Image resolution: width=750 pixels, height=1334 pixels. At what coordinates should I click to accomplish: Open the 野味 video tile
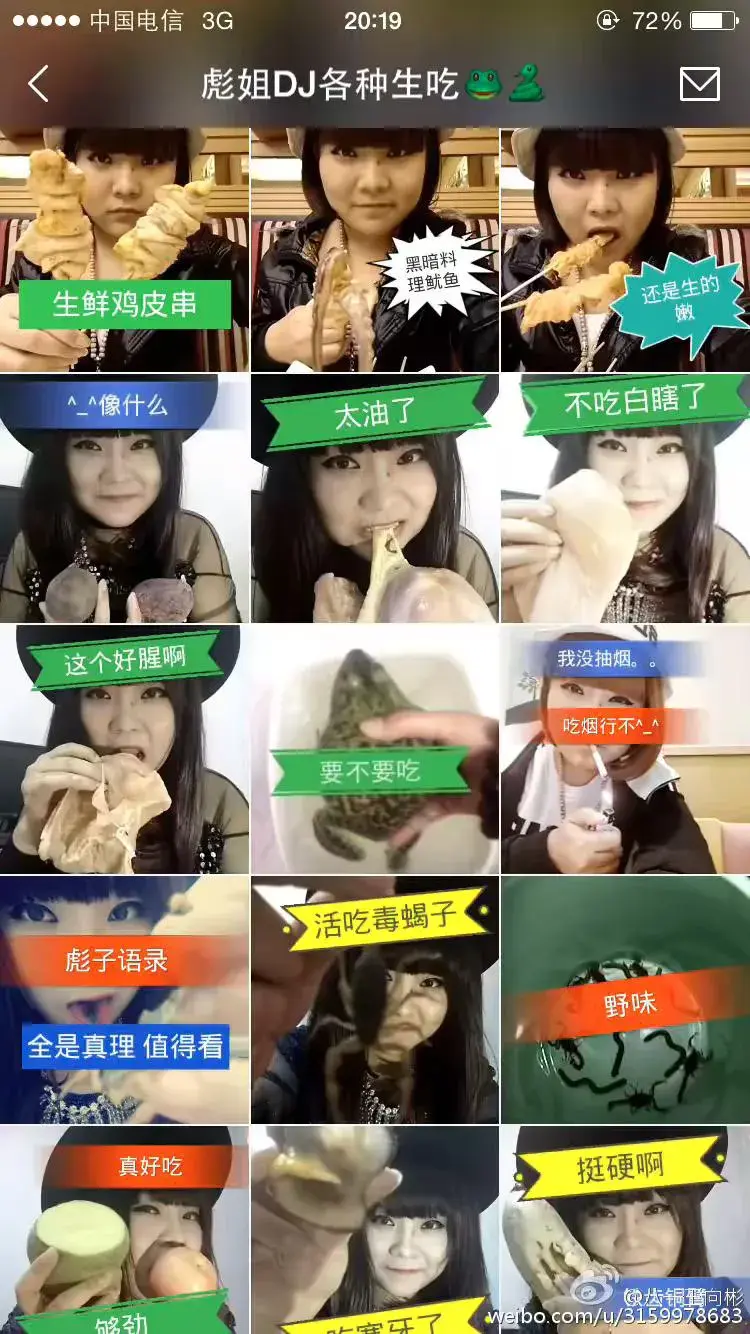(x=625, y=998)
